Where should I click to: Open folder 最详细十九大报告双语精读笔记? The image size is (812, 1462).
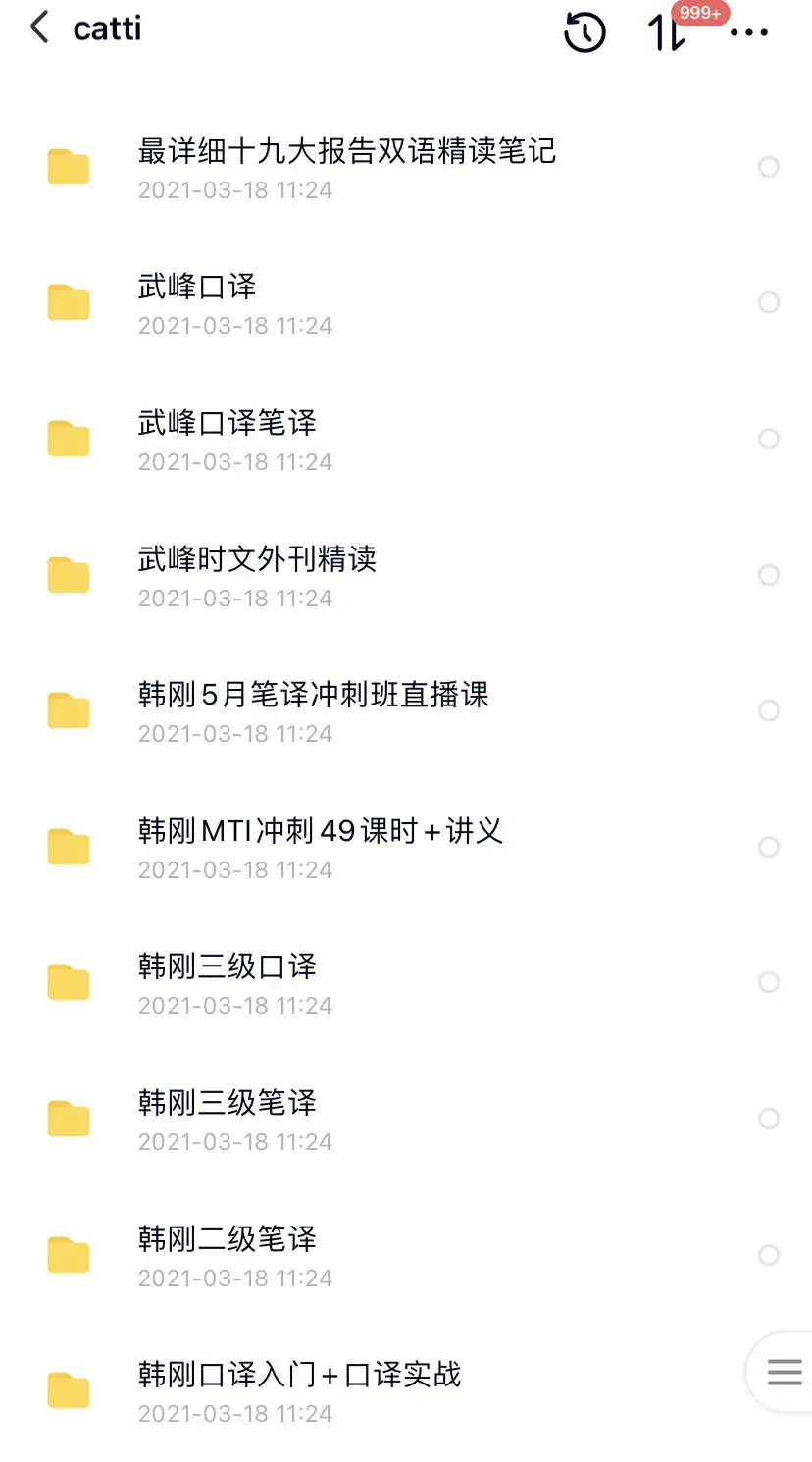(406, 168)
